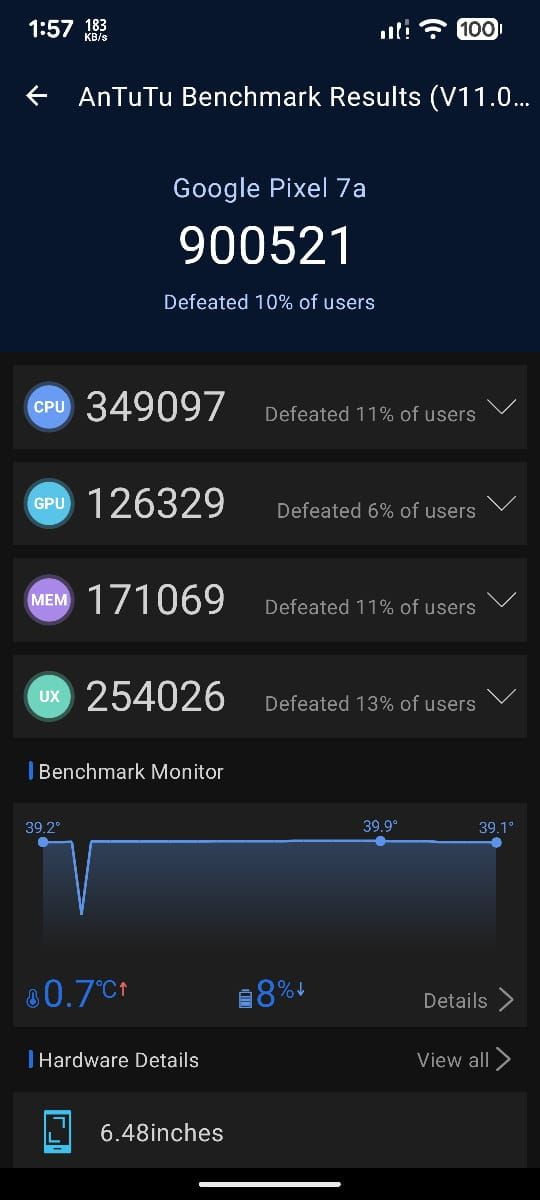Expand the UX score row
Viewport: 540px width, 1200px height.
click(x=501, y=697)
